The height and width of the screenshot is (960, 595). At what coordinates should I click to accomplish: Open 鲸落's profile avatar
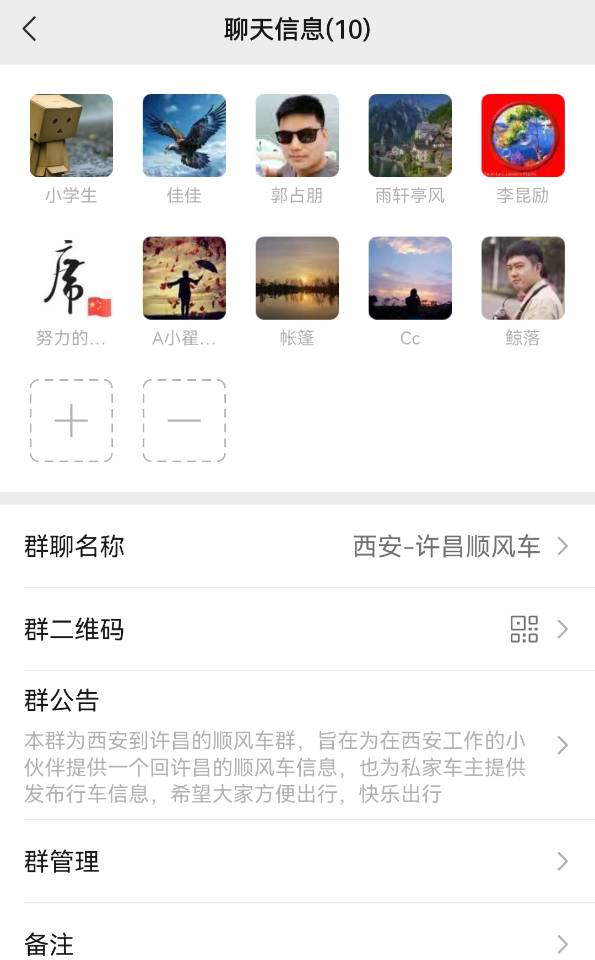coord(523,278)
